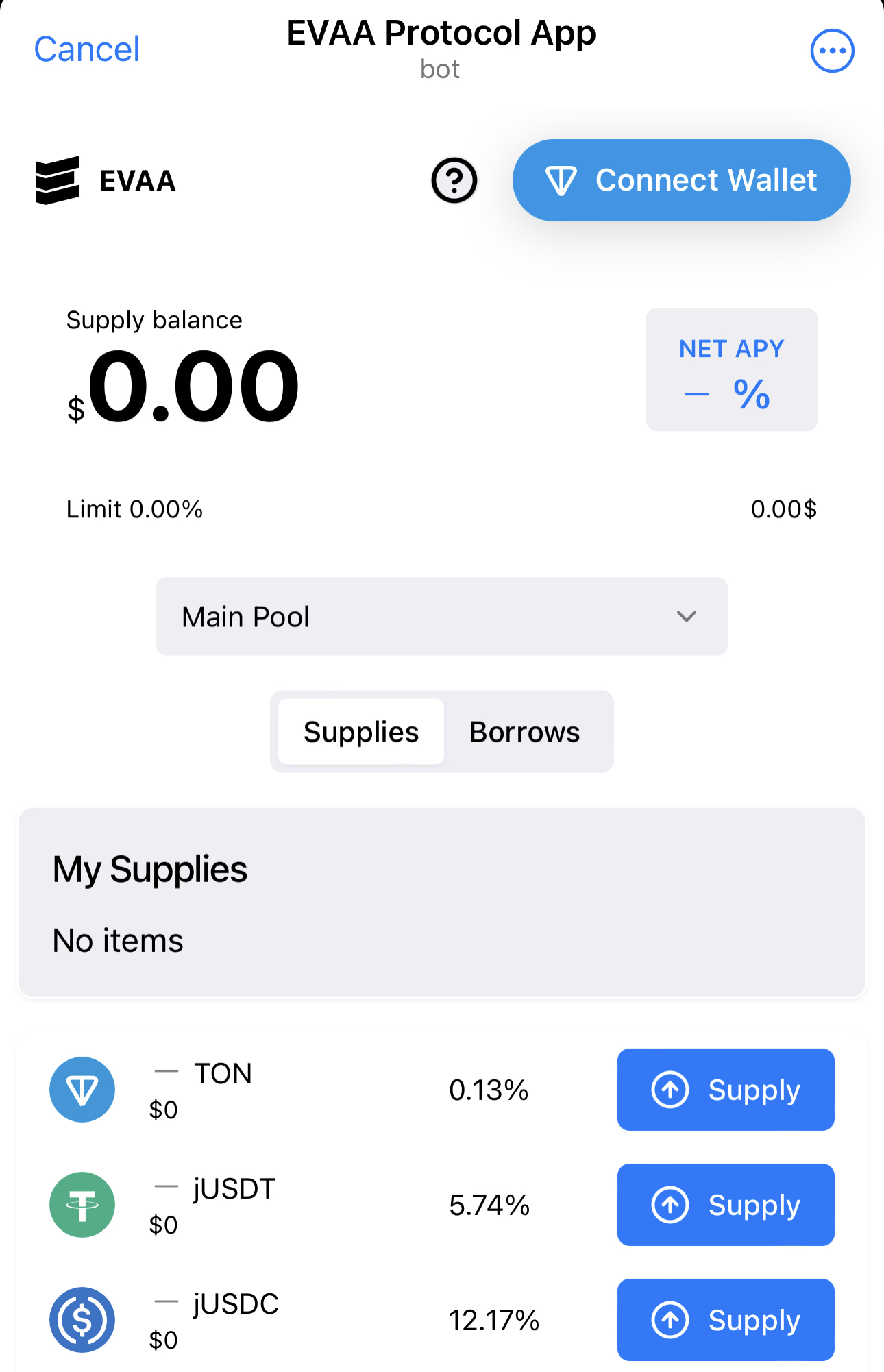Open the help question mark icon
This screenshot has width=884, height=1372.
pyautogui.click(x=454, y=180)
